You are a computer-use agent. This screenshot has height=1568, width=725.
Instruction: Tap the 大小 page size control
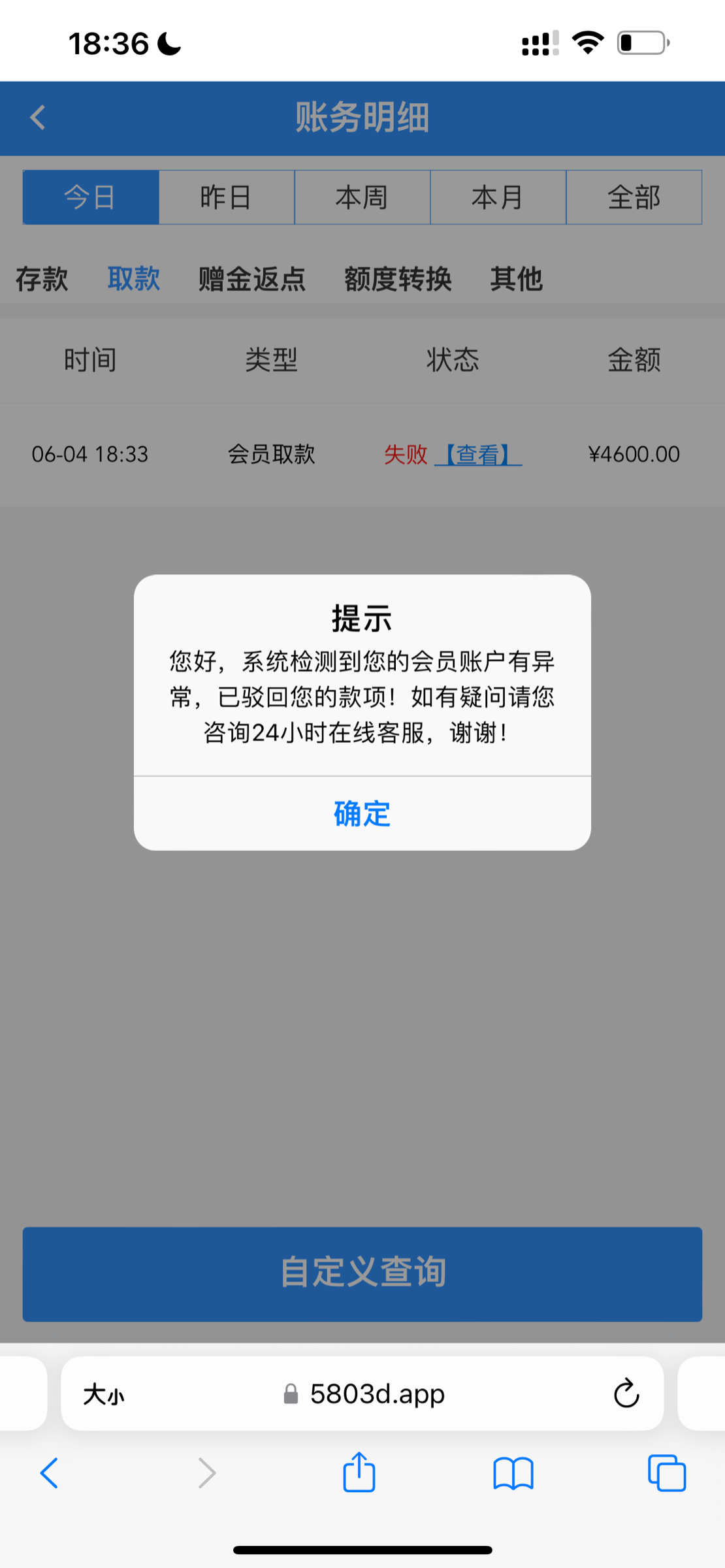point(103,1394)
